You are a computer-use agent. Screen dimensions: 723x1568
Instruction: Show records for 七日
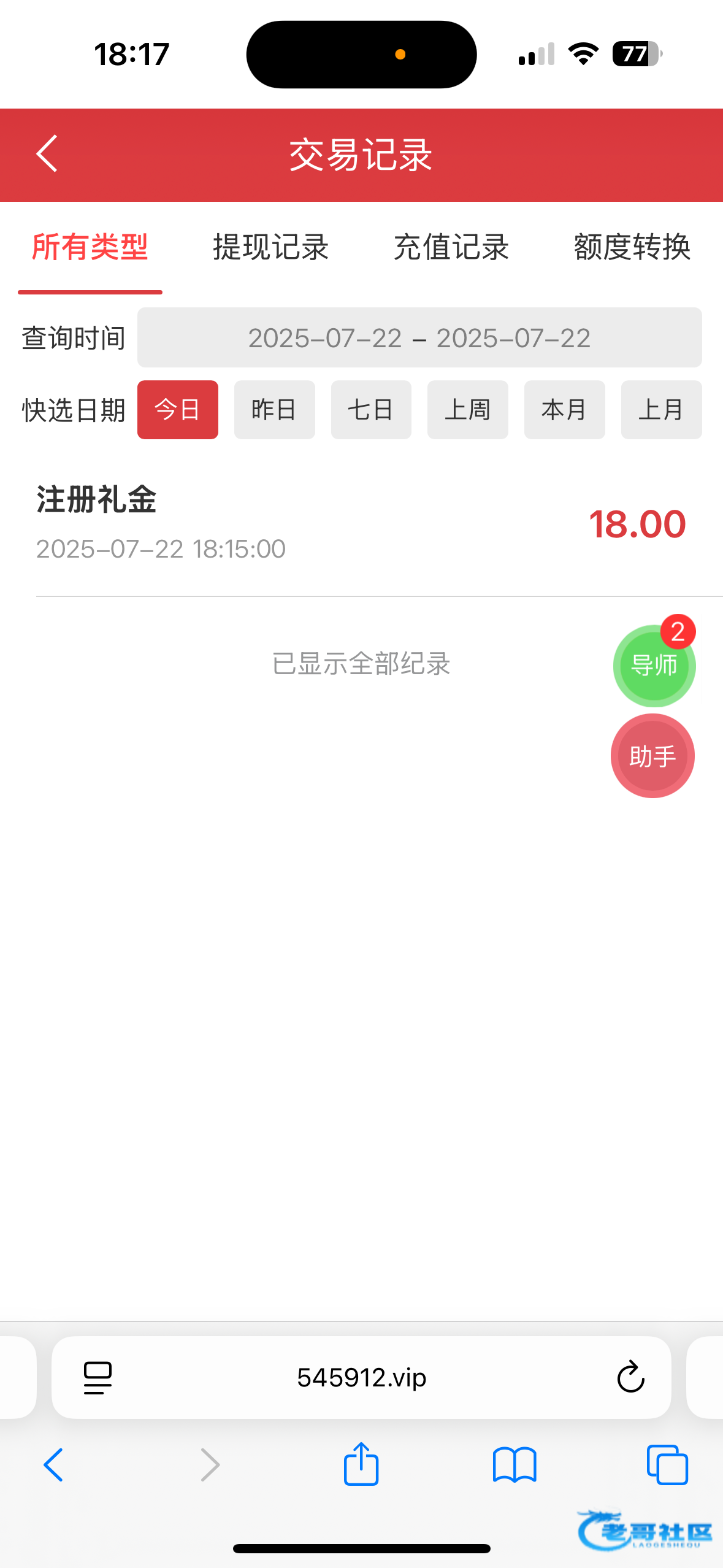point(371,410)
